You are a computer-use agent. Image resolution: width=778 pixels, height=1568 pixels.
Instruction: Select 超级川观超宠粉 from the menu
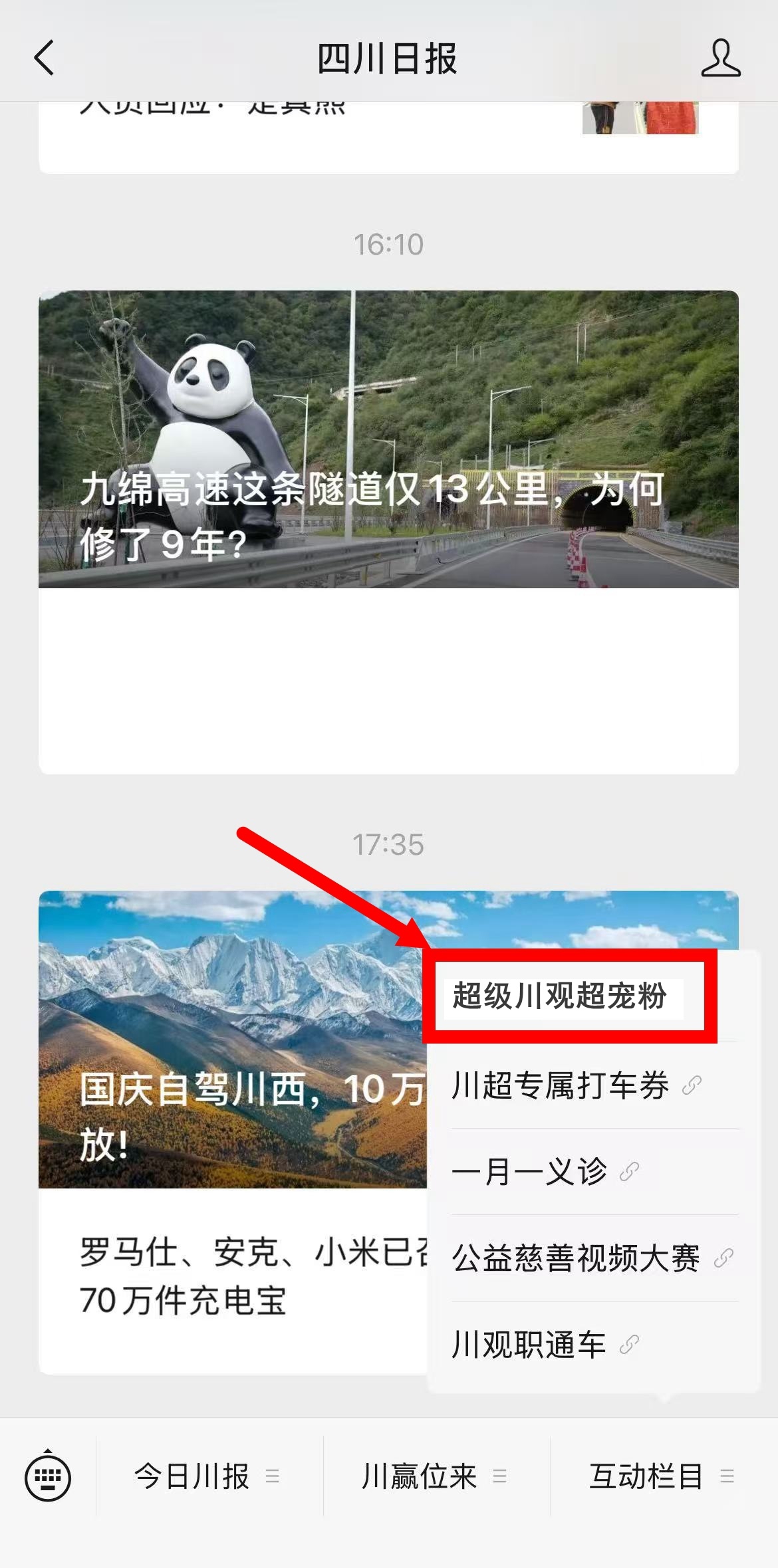point(560,996)
